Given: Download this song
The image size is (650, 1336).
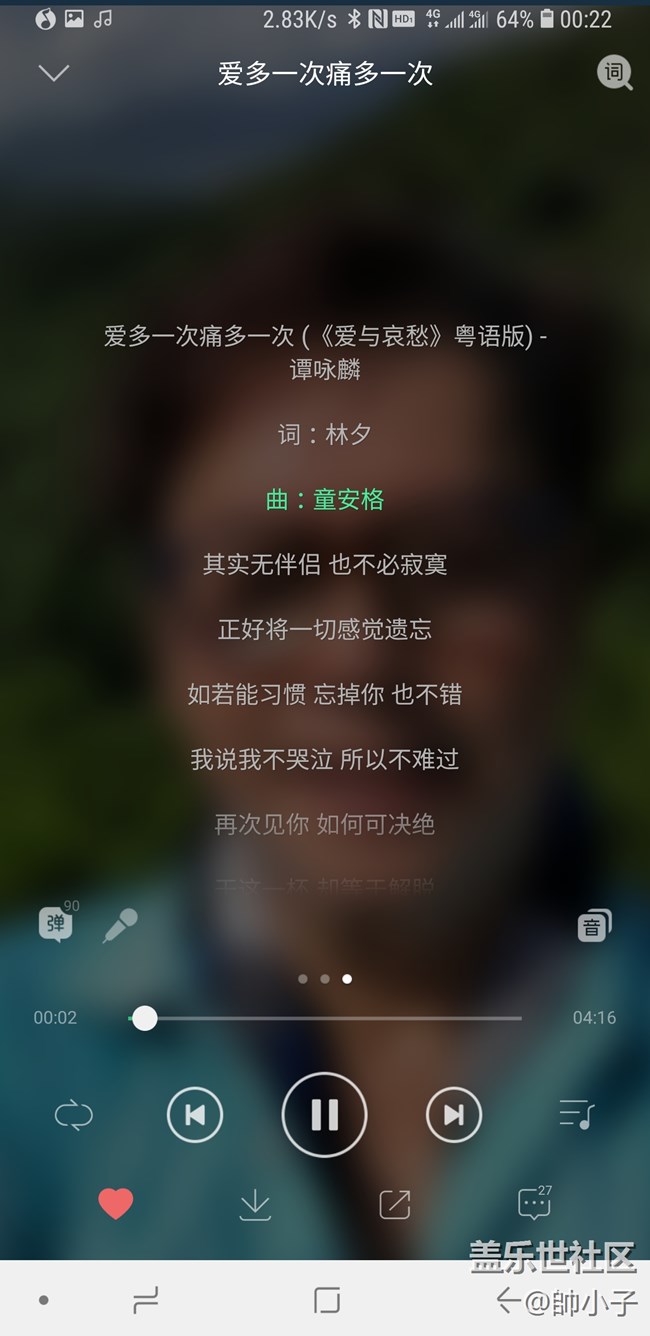Looking at the screenshot, I should point(255,1205).
